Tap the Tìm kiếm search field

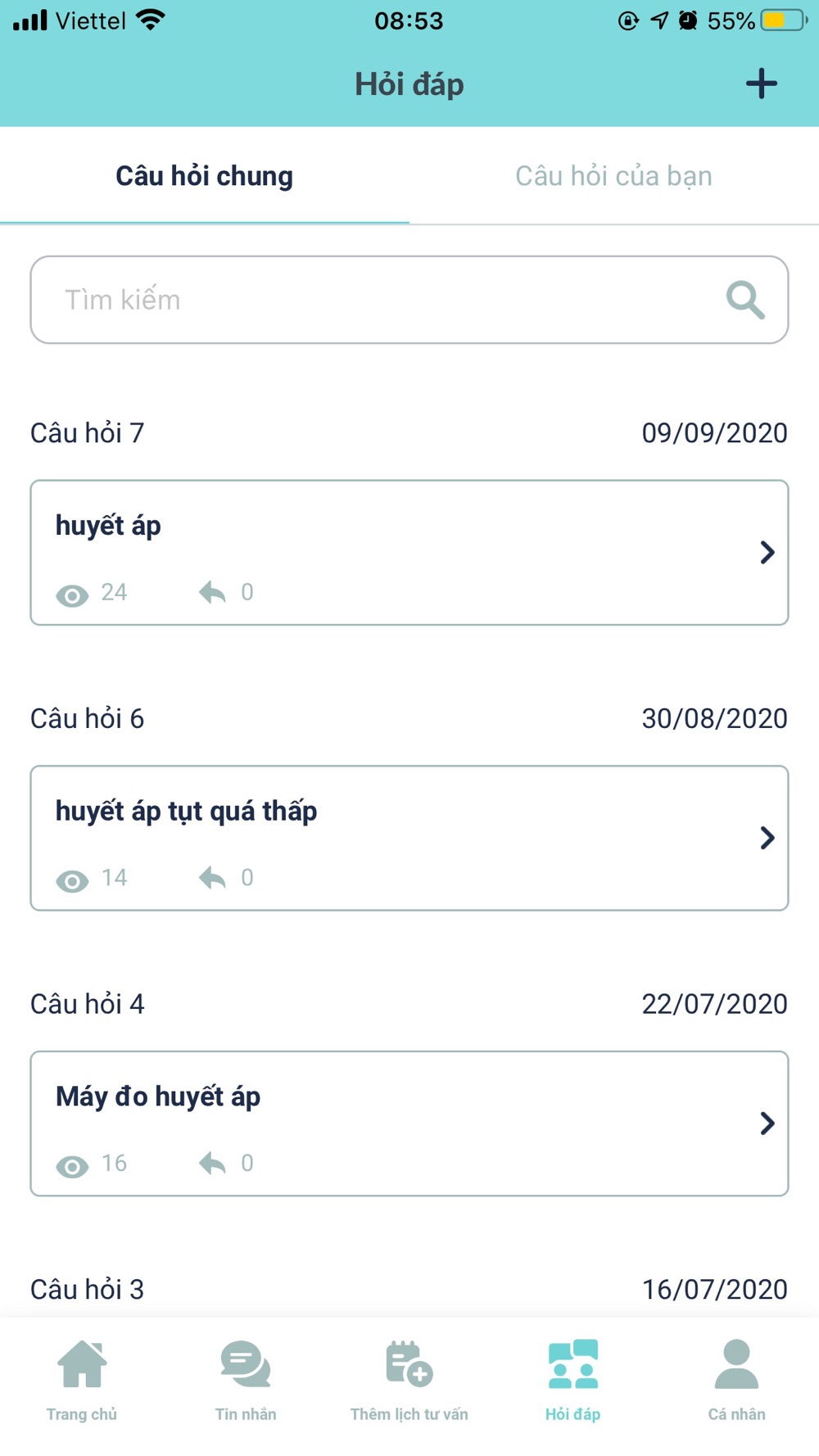tap(409, 300)
